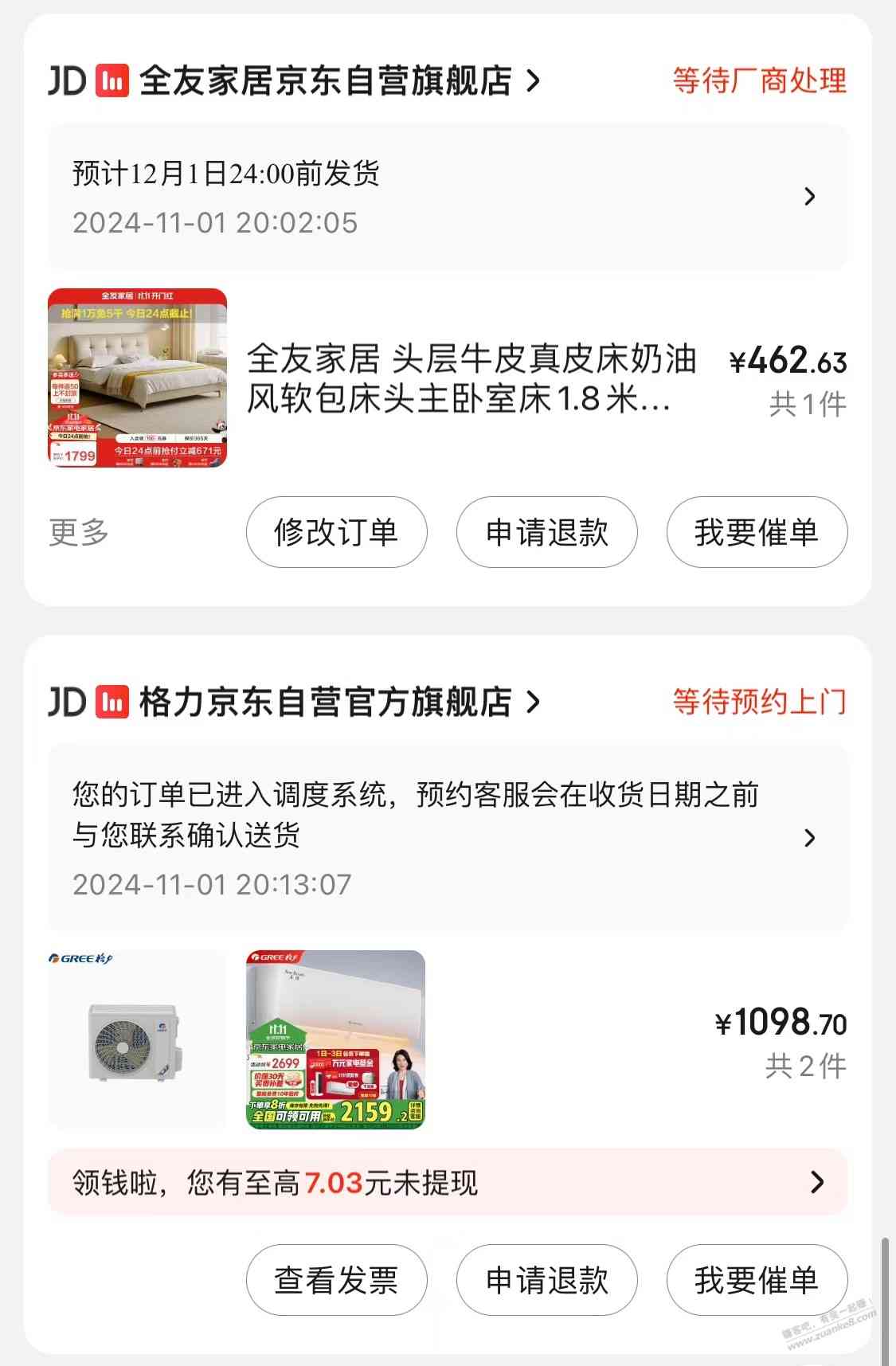896x1366 pixels.
Task: Open the 领钱啦 7.03元未提现 banner
Action: (x=448, y=1182)
